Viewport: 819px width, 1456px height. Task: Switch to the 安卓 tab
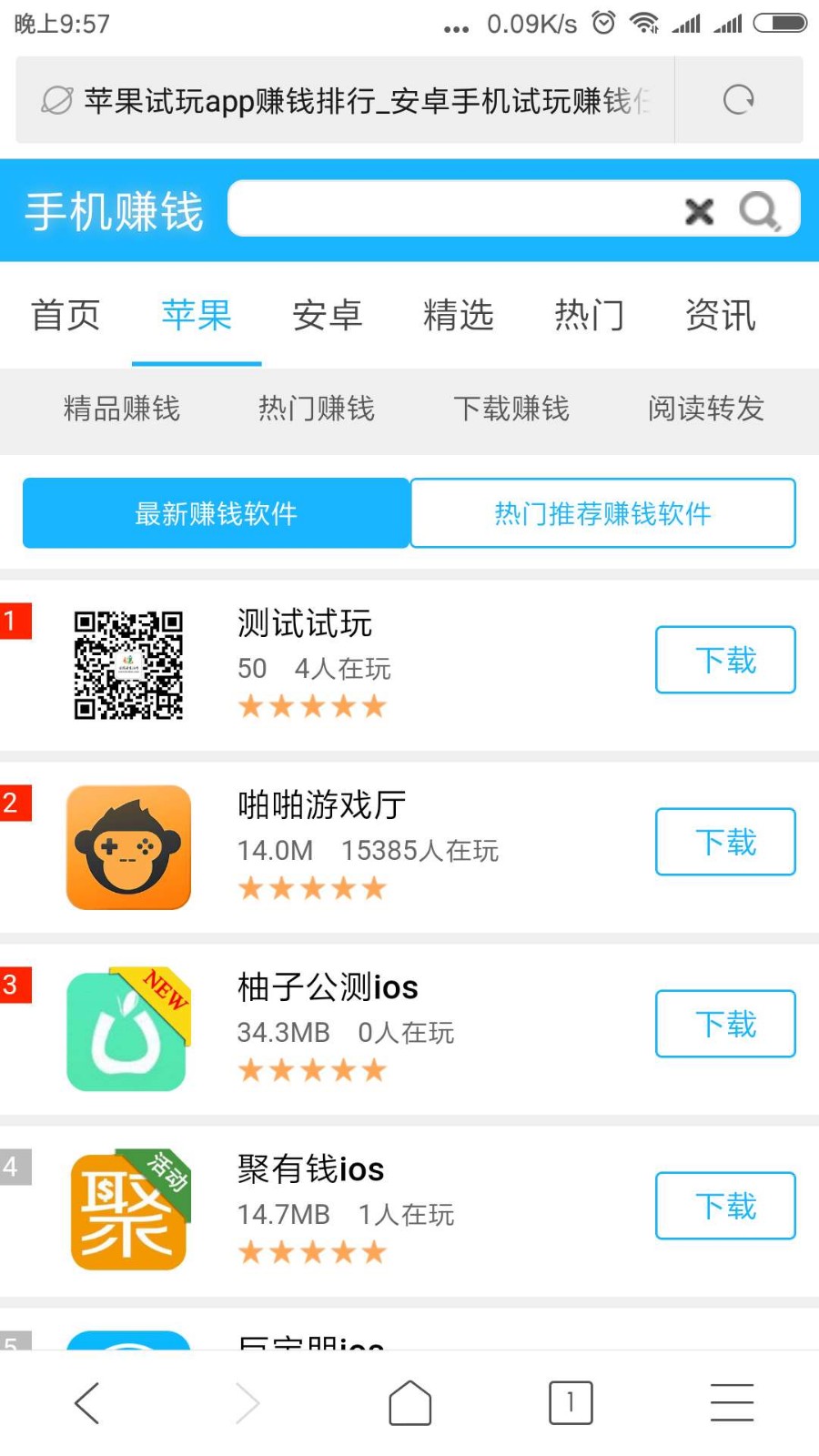pyautogui.click(x=328, y=315)
